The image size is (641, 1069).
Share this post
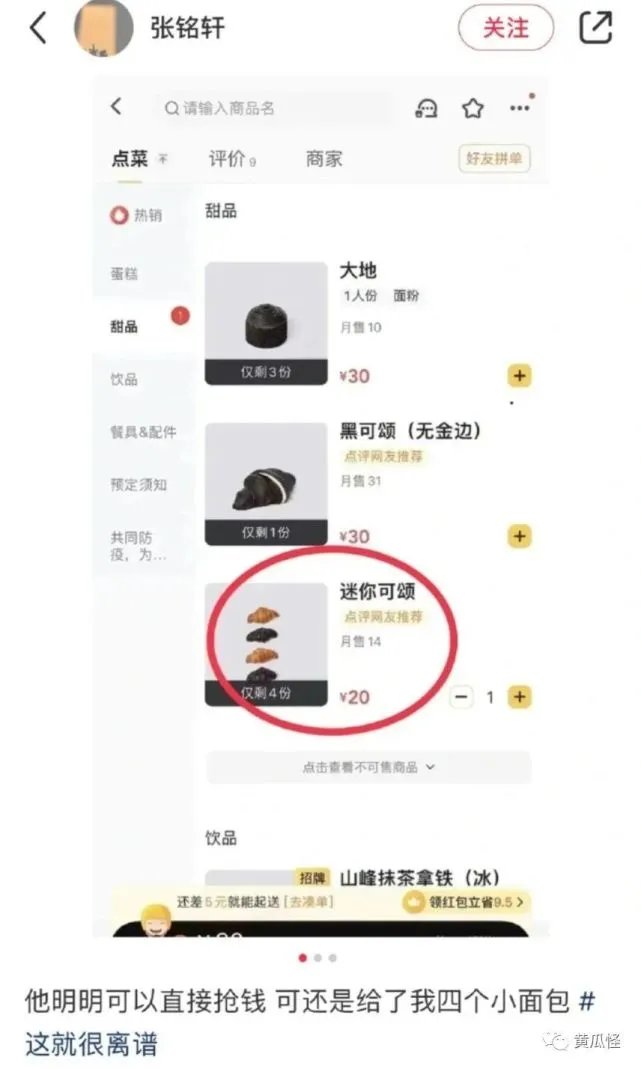pyautogui.click(x=595, y=28)
